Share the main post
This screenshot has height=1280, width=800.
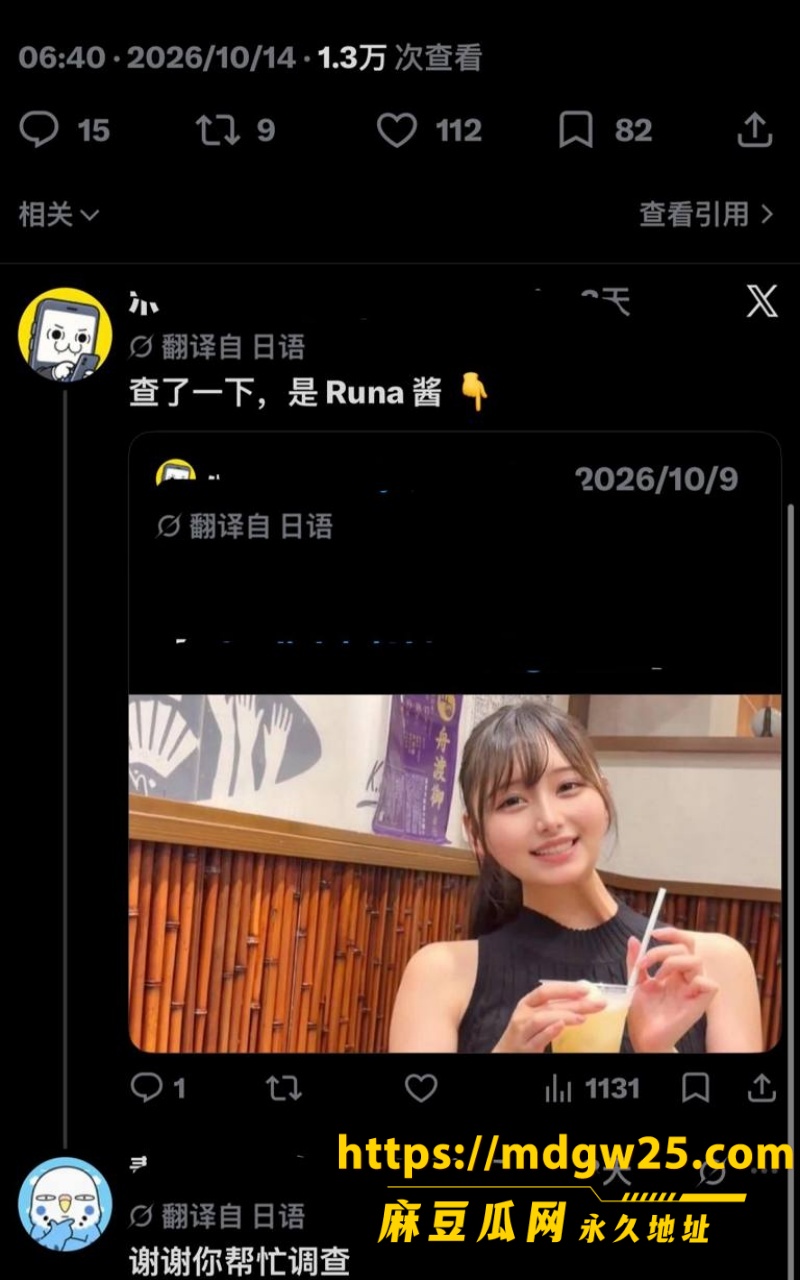click(755, 131)
